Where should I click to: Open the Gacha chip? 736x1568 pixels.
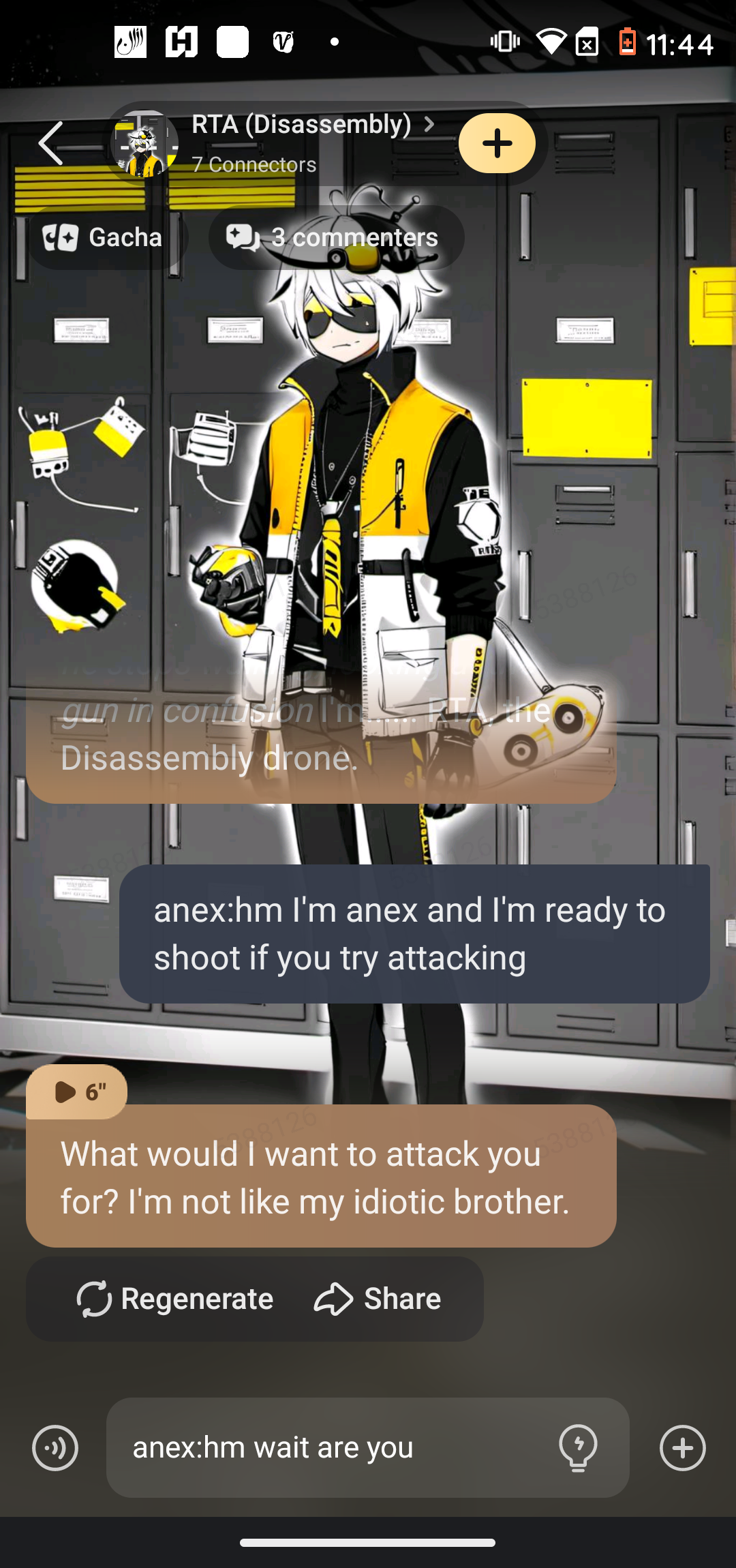[104, 237]
